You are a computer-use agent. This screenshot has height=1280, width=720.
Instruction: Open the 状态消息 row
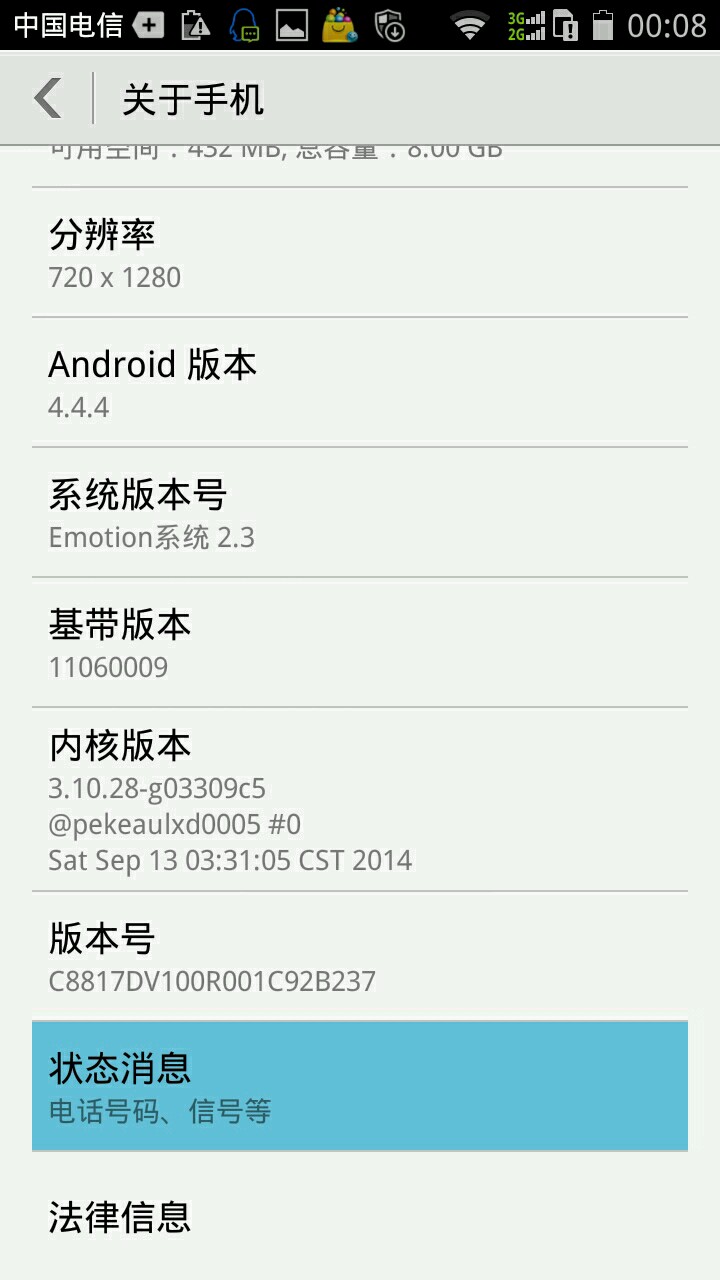pos(360,1086)
